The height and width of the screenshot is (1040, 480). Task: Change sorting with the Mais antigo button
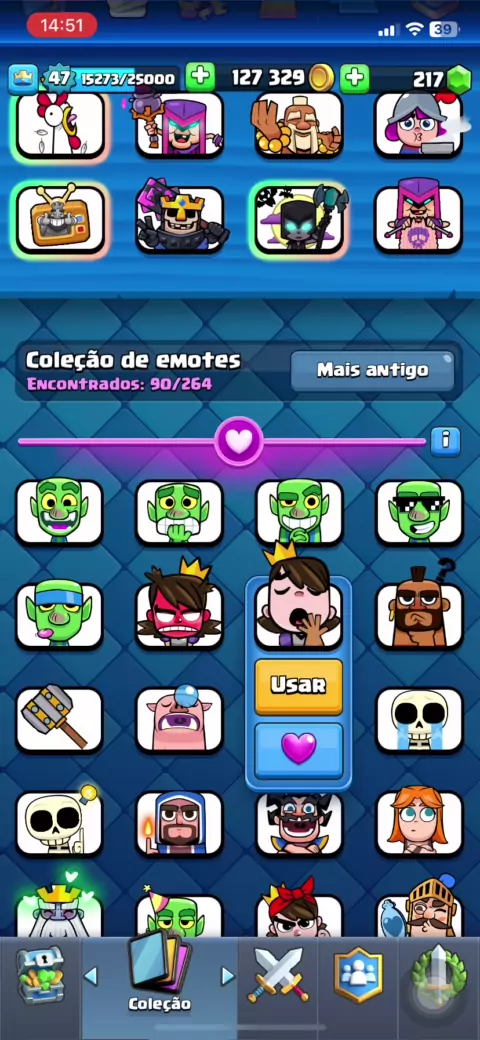(x=372, y=370)
